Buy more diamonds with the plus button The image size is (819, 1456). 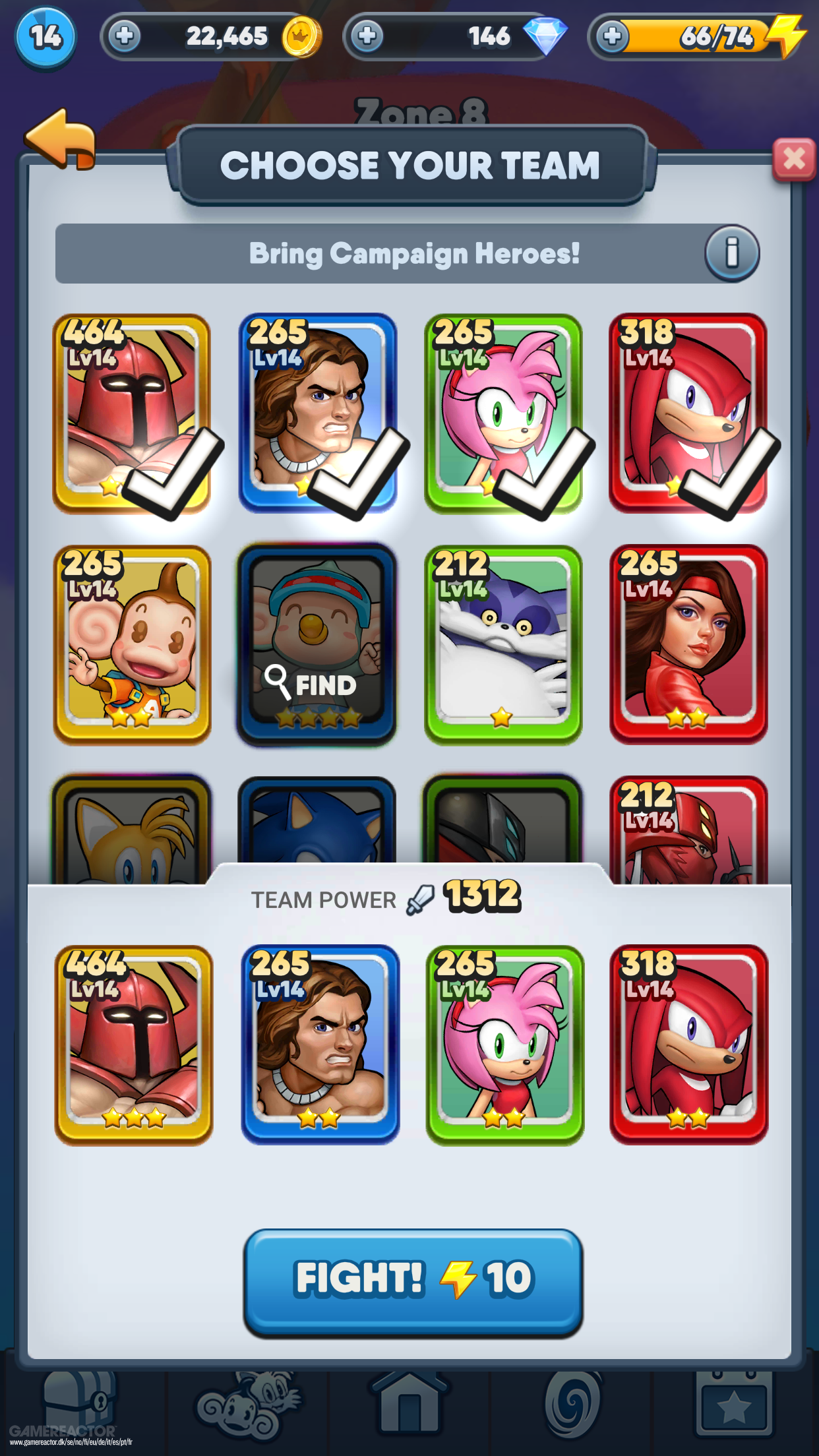[x=367, y=36]
